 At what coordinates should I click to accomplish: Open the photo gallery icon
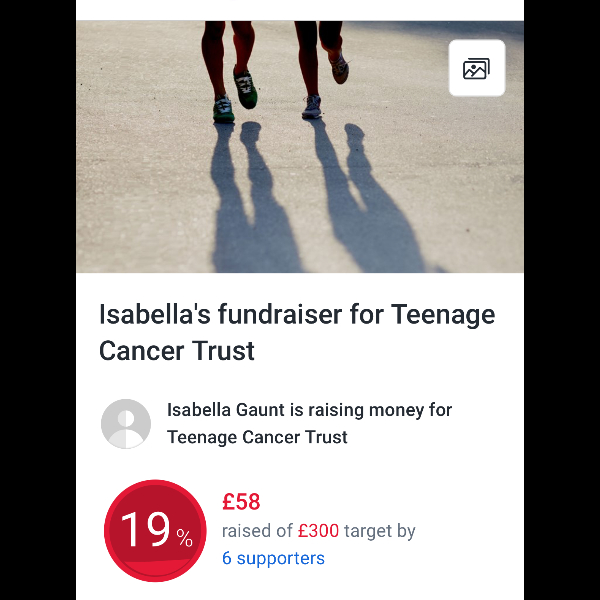click(x=476, y=69)
